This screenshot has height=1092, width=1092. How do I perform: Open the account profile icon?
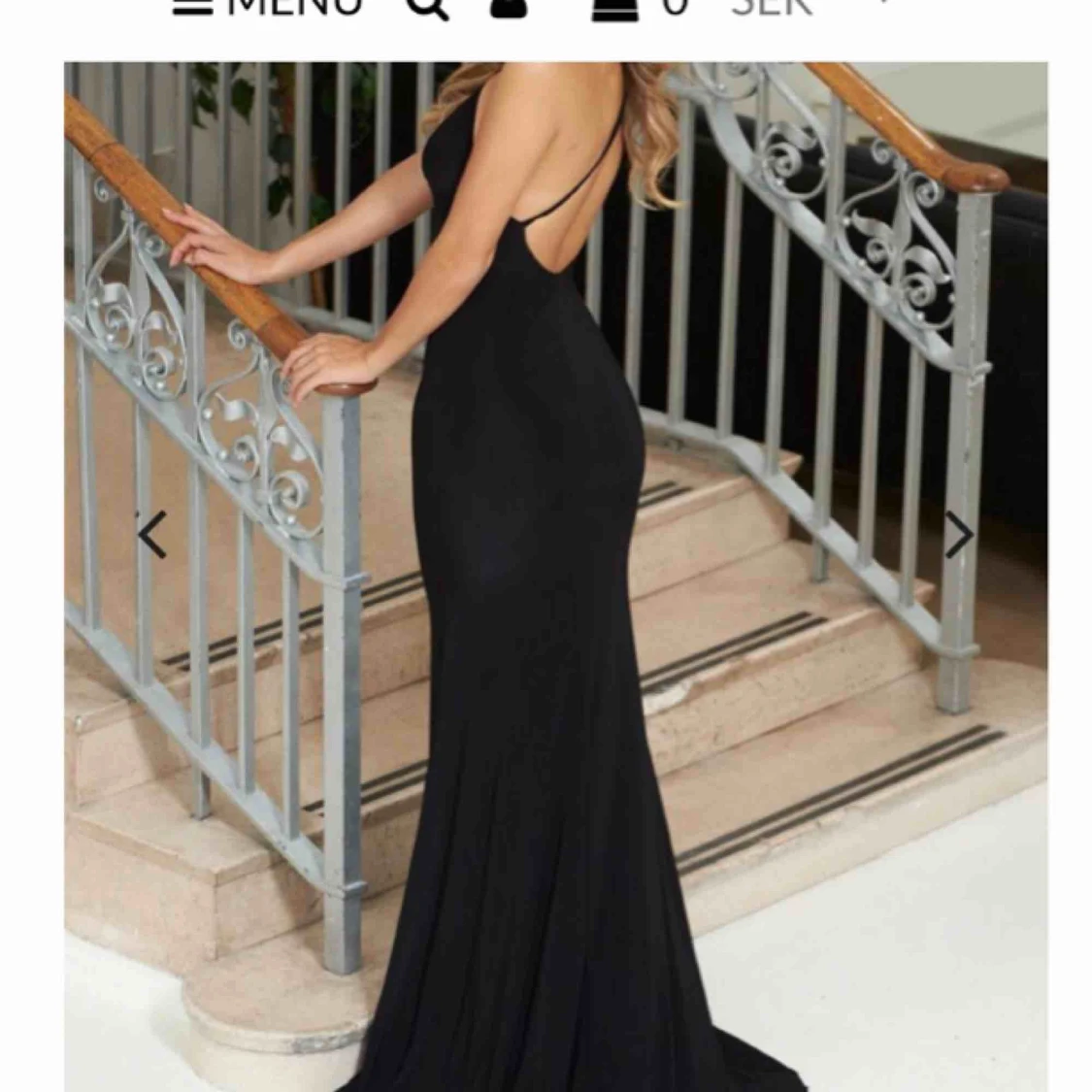coord(508,8)
